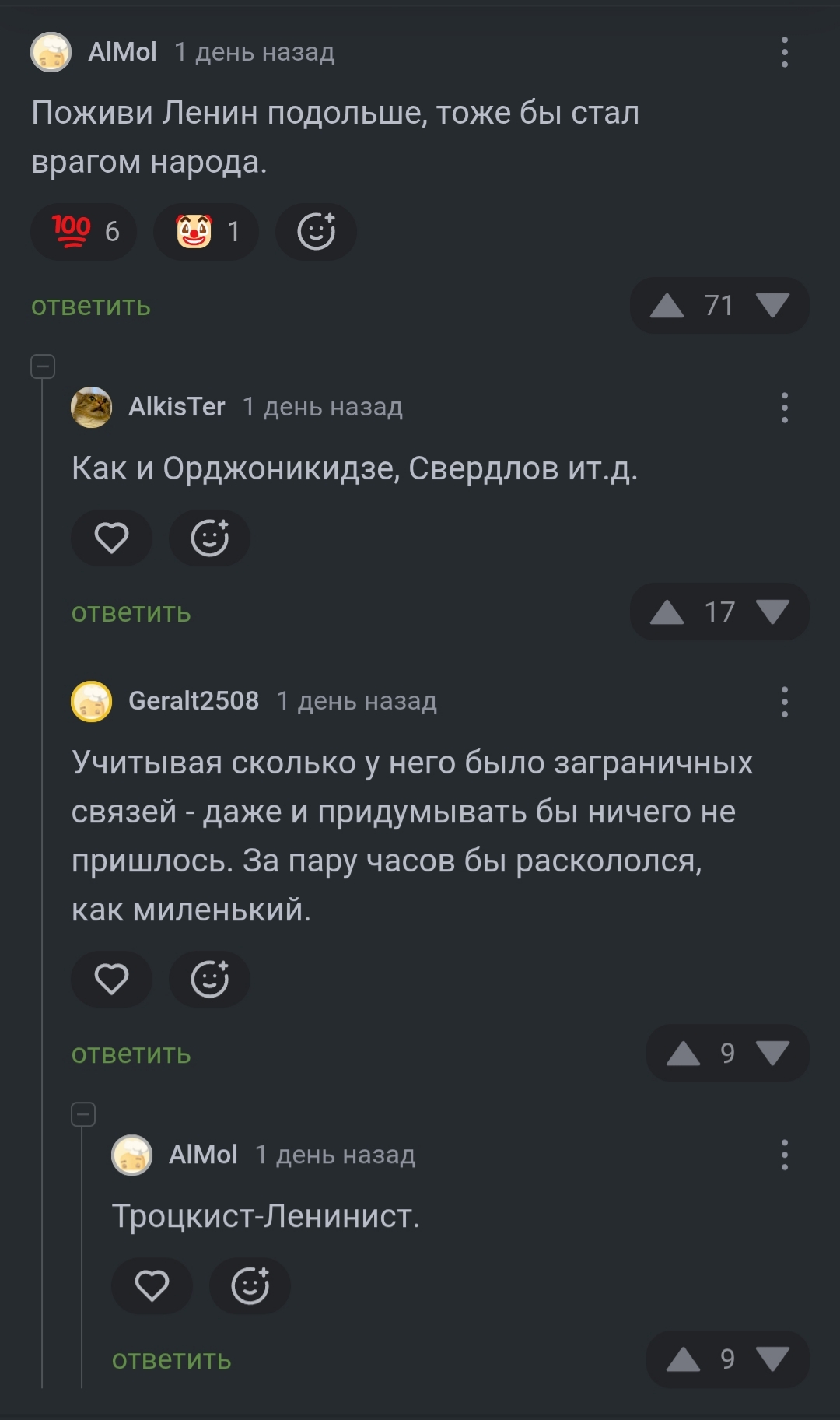Open overflow menu on AlMol's top comment
The height and width of the screenshot is (1420, 840).
tap(784, 52)
